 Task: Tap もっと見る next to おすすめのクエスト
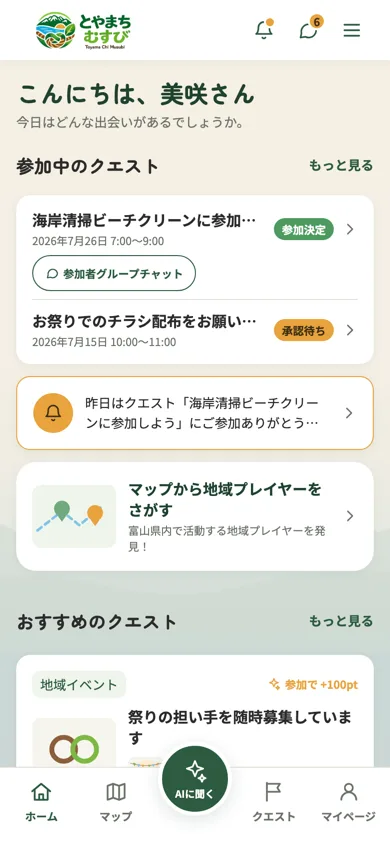click(x=341, y=621)
